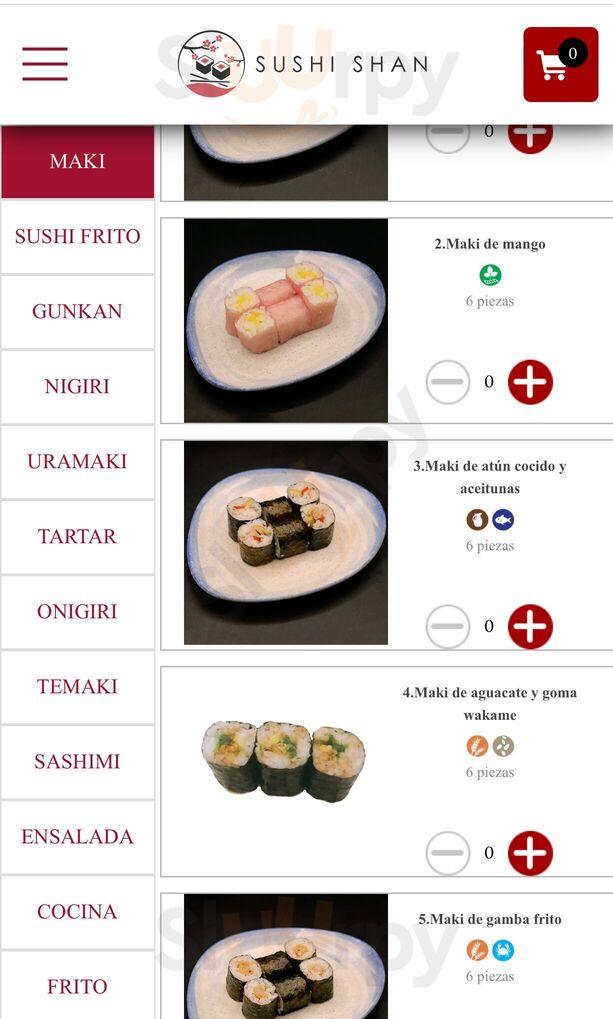View the Maki de mango photo
613x1019 pixels.
[x=286, y=320]
